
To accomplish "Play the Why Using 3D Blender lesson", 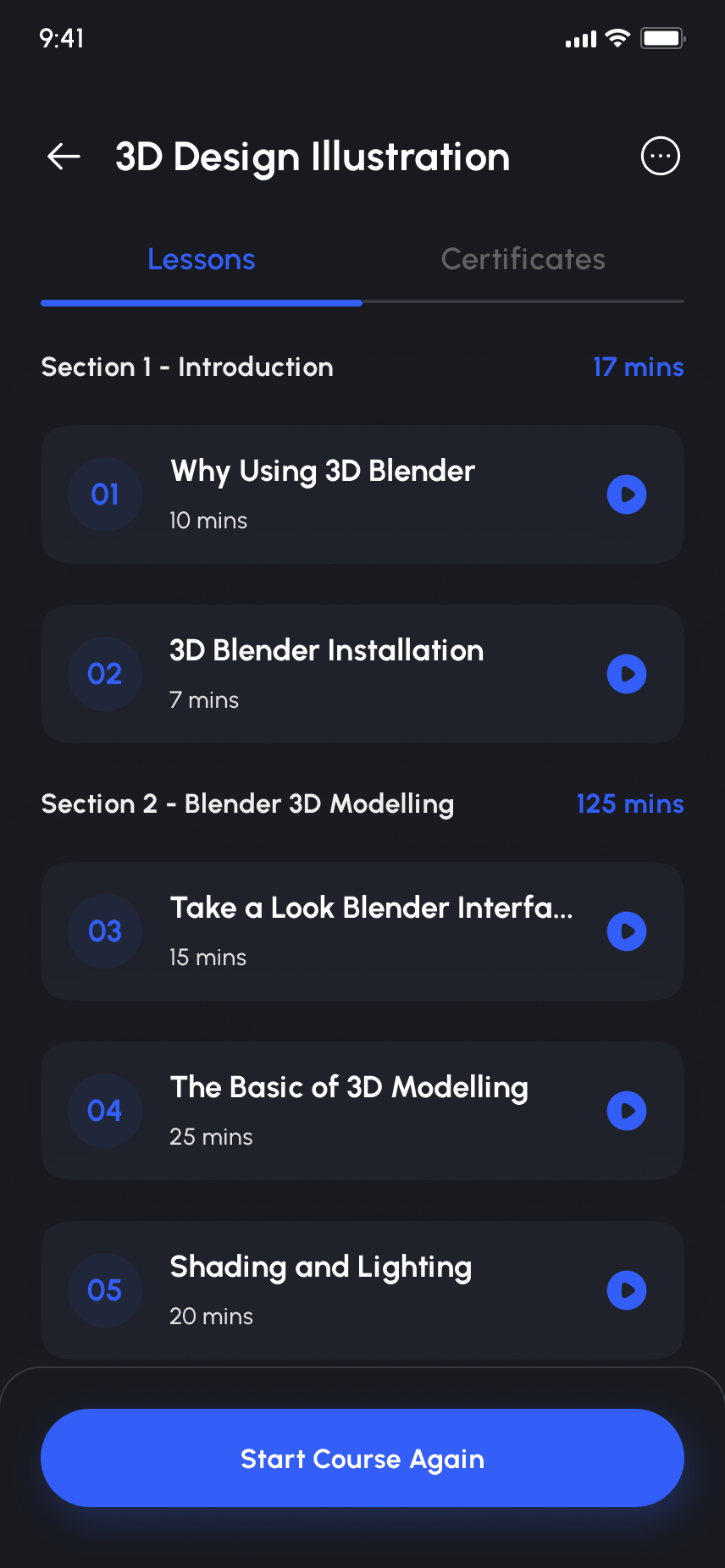I will point(627,494).
